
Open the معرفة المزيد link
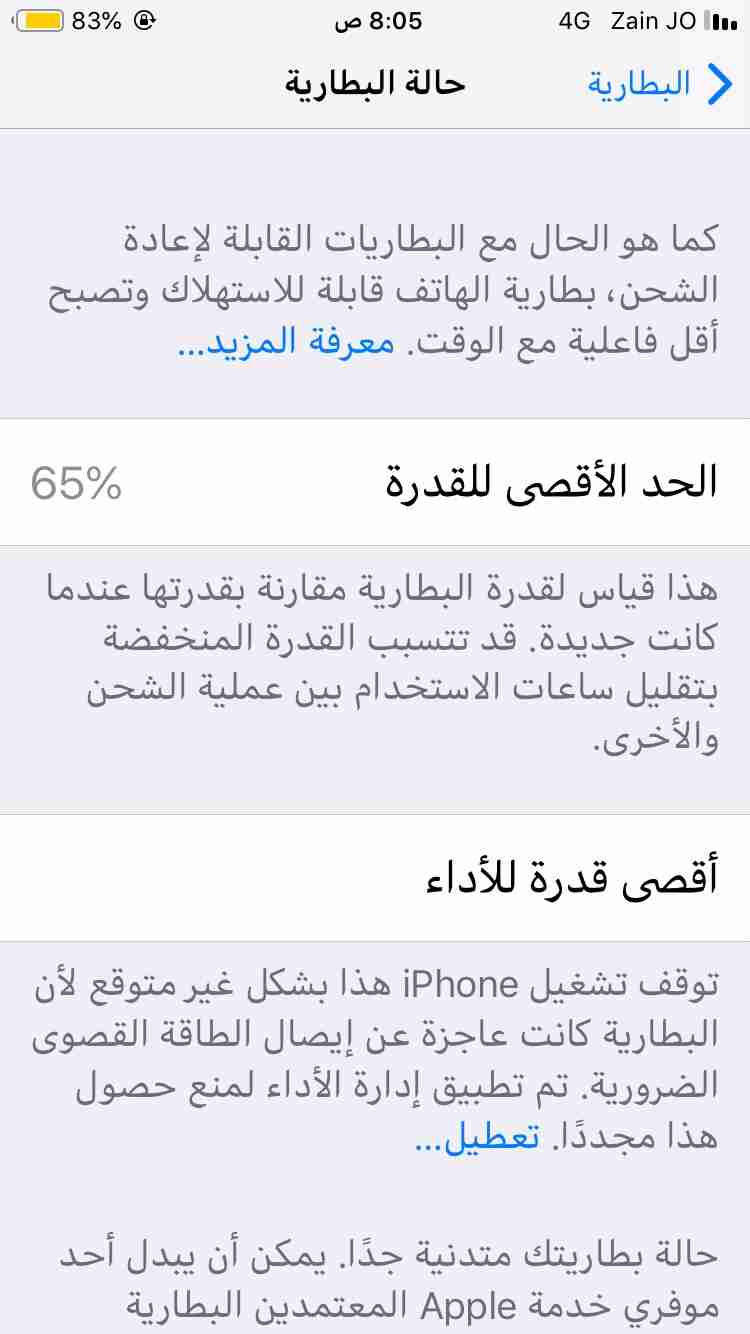(286, 341)
